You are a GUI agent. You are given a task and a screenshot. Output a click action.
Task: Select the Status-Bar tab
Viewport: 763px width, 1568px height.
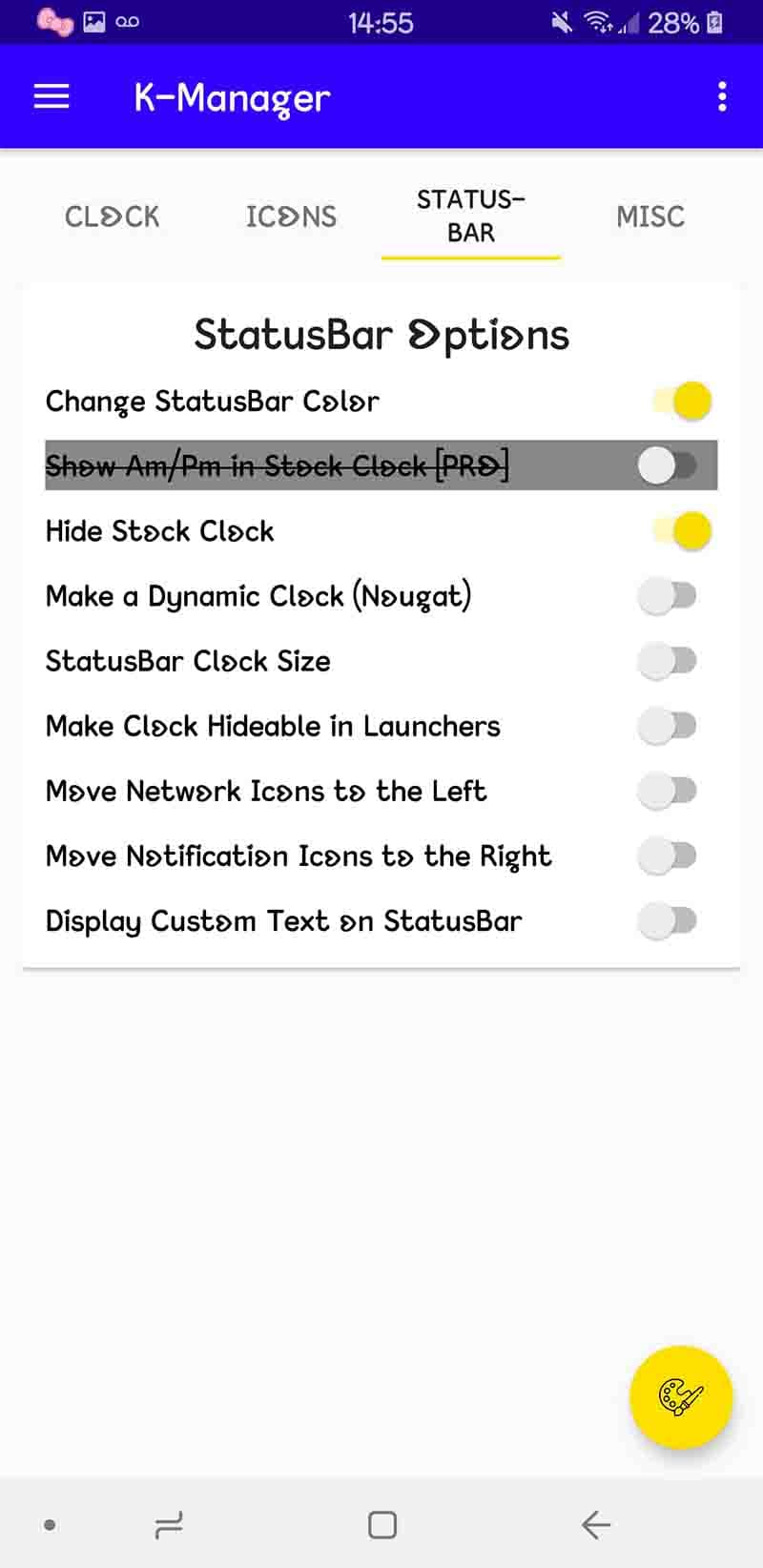coord(471,217)
